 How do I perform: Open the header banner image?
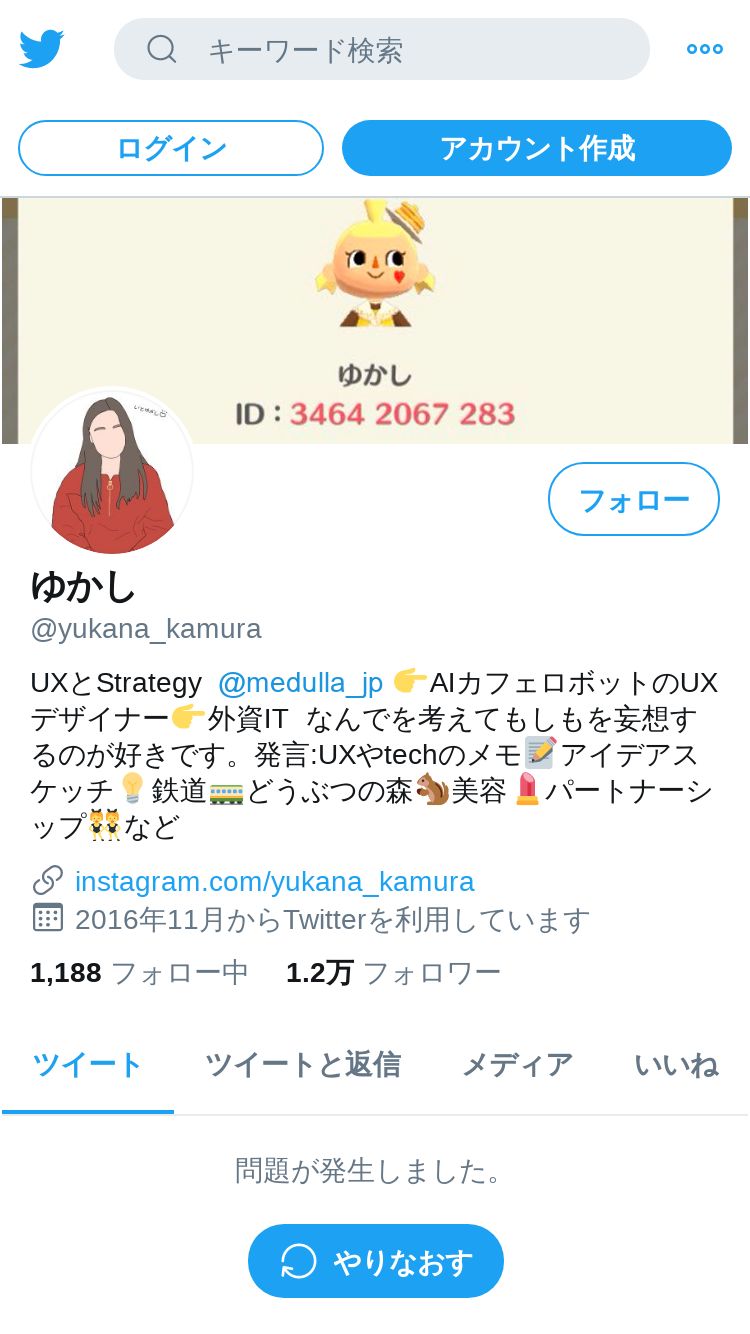tap(375, 320)
